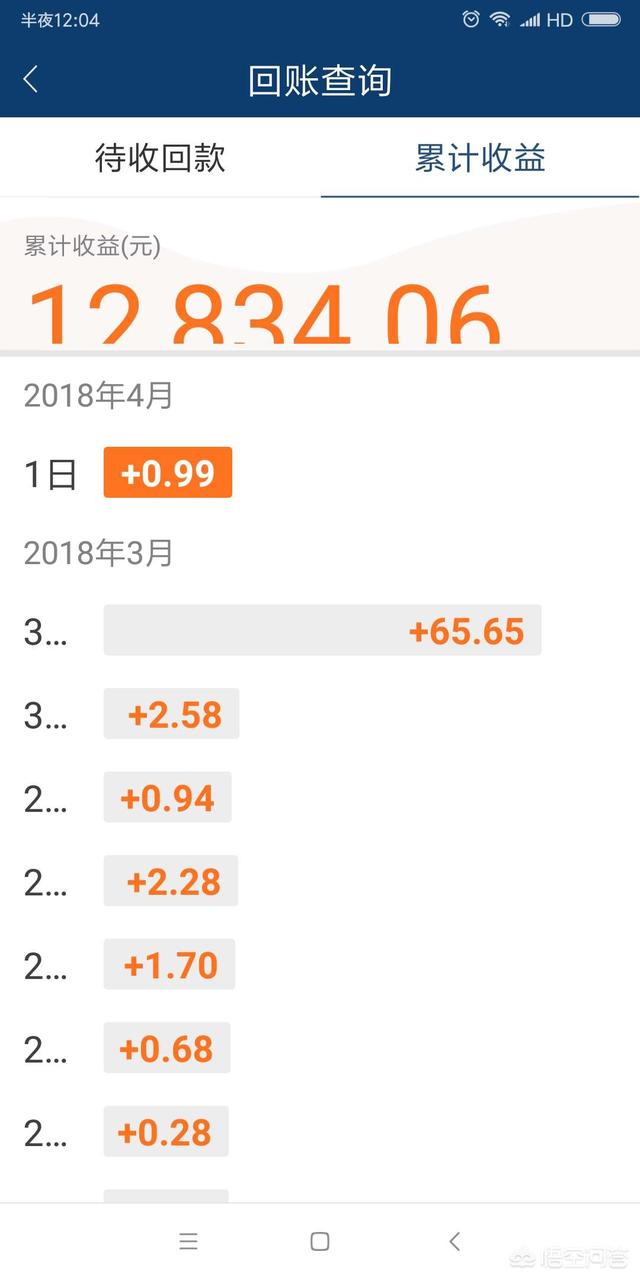Tap the +0.94 income entry
This screenshot has width=640, height=1280.
pos(168,798)
